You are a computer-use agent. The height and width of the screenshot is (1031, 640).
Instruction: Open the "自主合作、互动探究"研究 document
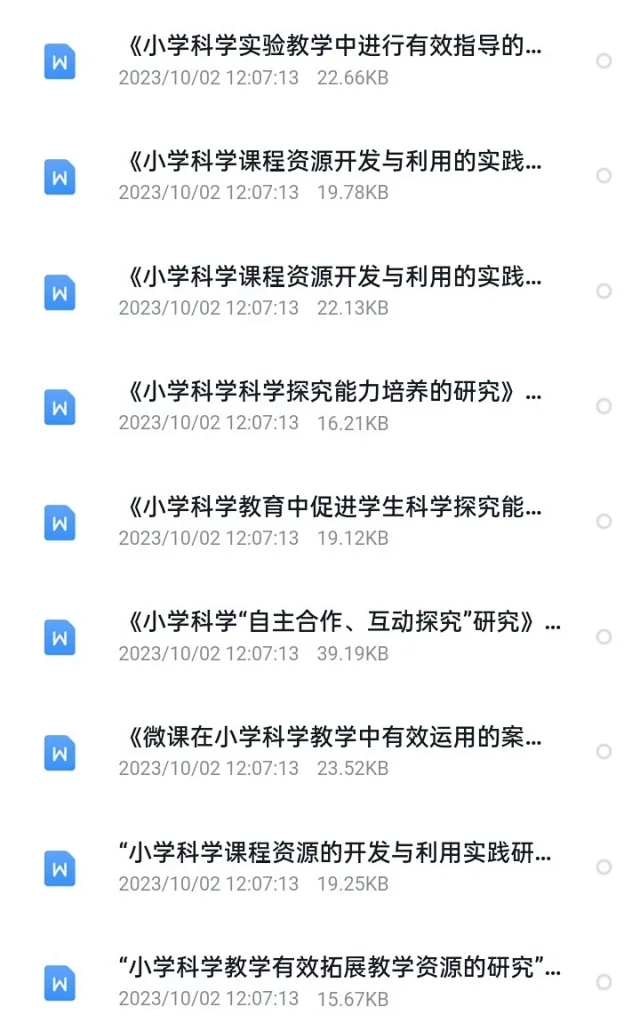click(340, 623)
